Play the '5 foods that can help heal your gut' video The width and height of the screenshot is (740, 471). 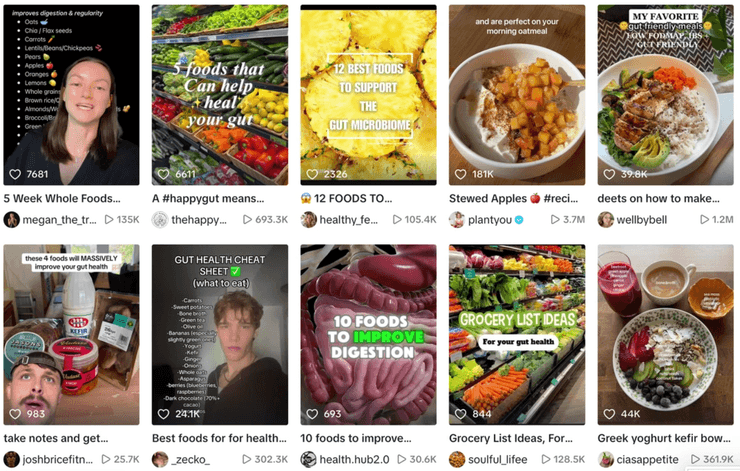219,95
